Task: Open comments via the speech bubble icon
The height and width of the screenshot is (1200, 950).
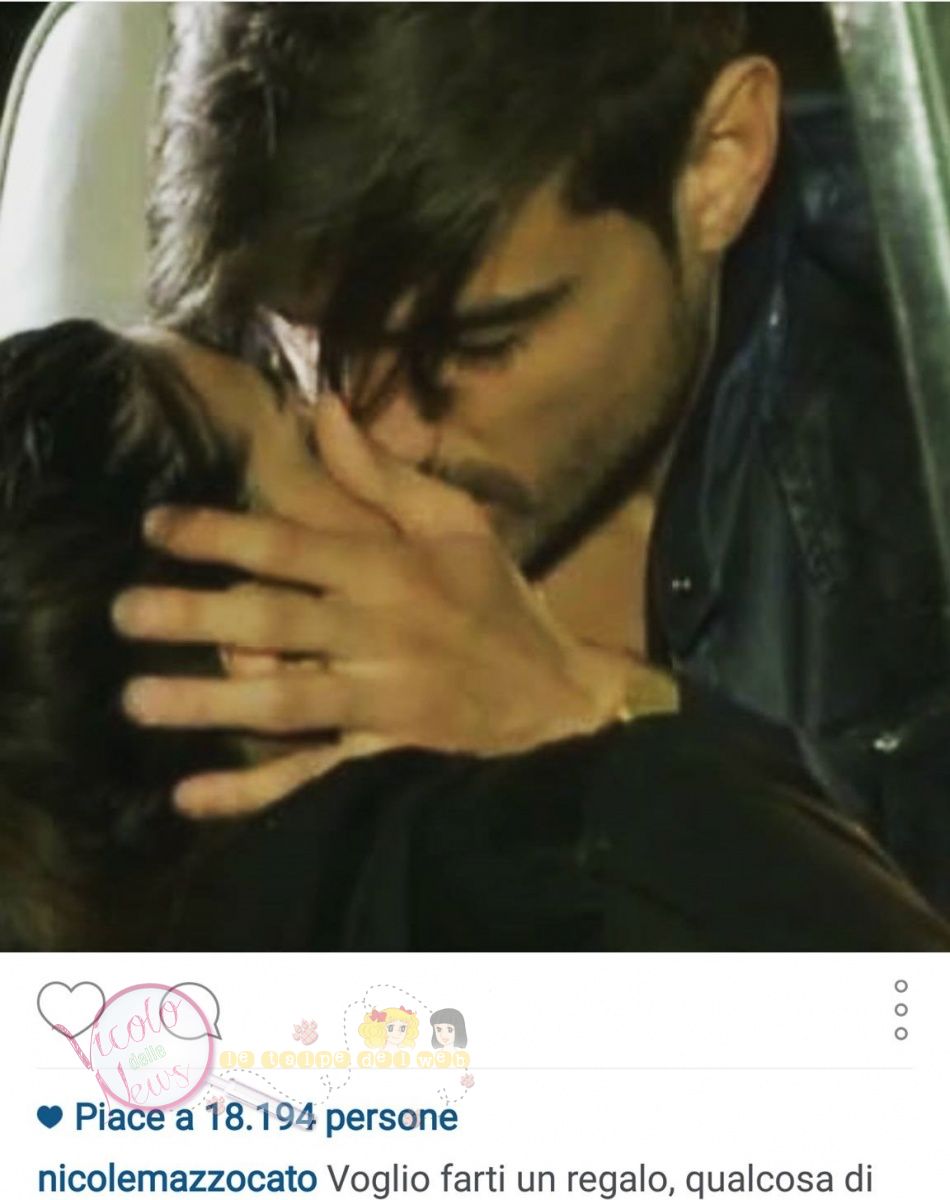Action: pos(191,1008)
